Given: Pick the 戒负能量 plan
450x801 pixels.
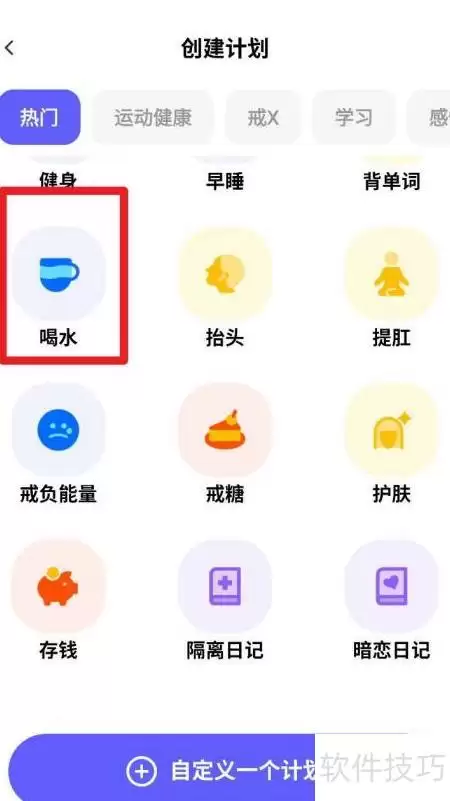Looking at the screenshot, I should click(59, 443).
